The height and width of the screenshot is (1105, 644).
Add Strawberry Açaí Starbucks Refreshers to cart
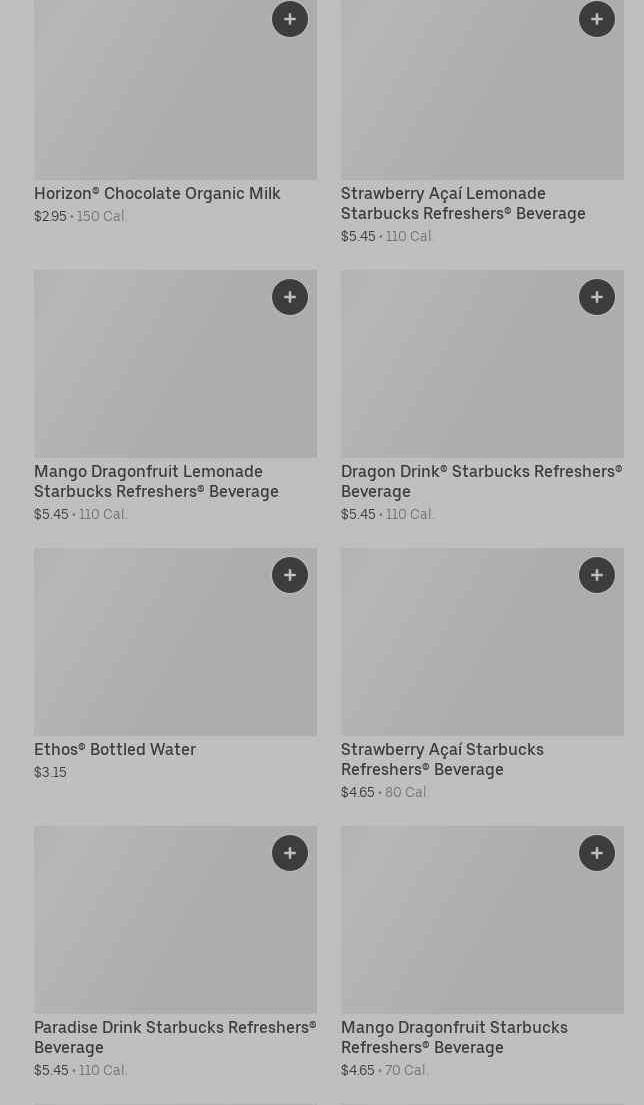tap(597, 575)
